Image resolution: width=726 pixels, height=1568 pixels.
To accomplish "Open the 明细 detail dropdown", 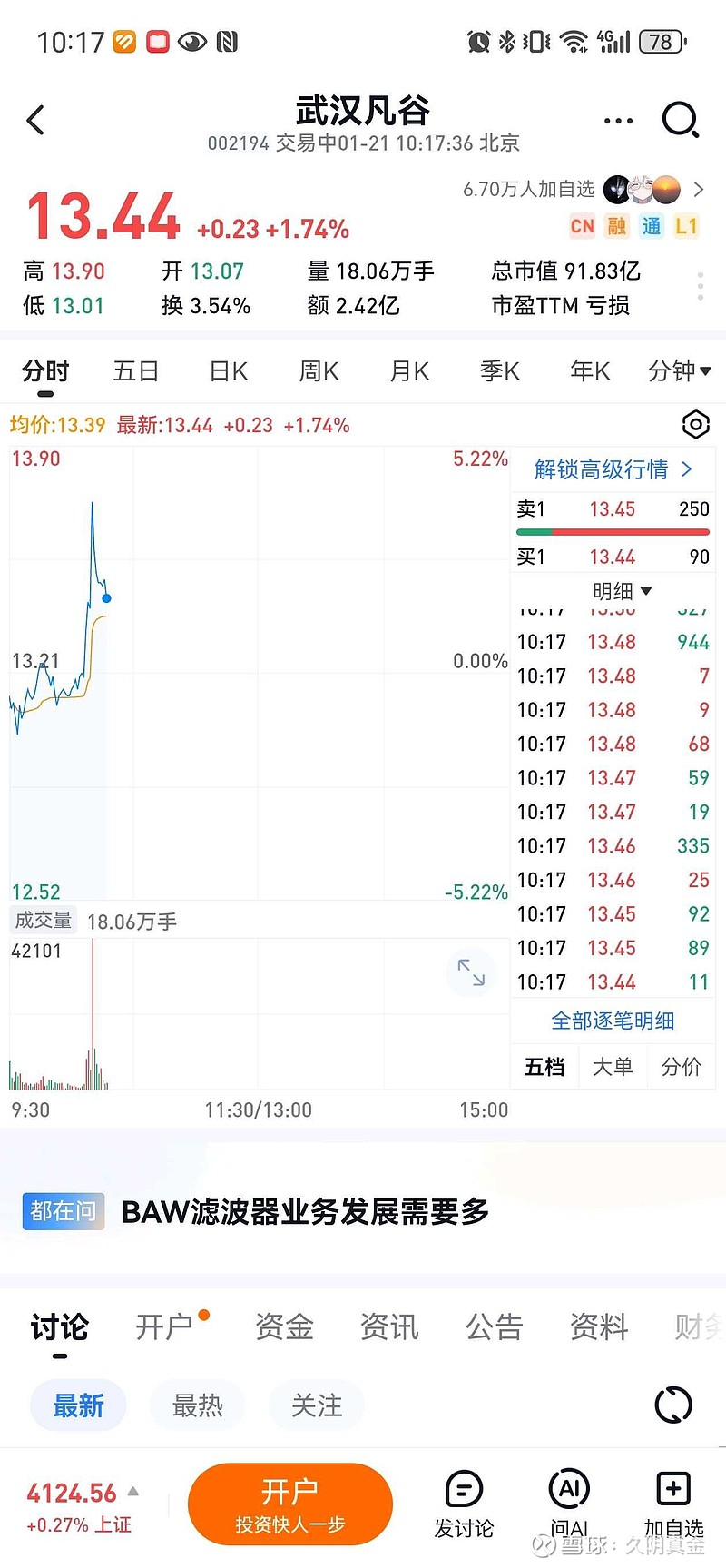I will coord(623,590).
